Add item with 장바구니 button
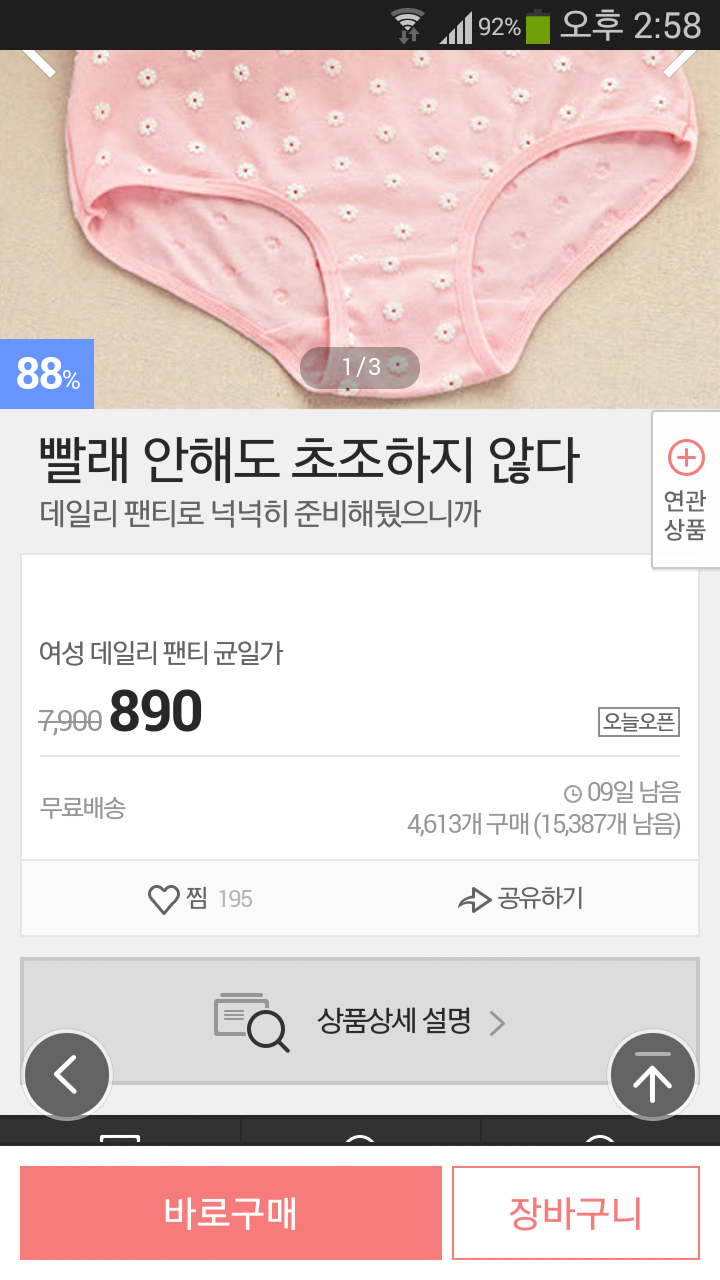This screenshot has width=720, height=1280. click(x=575, y=1212)
